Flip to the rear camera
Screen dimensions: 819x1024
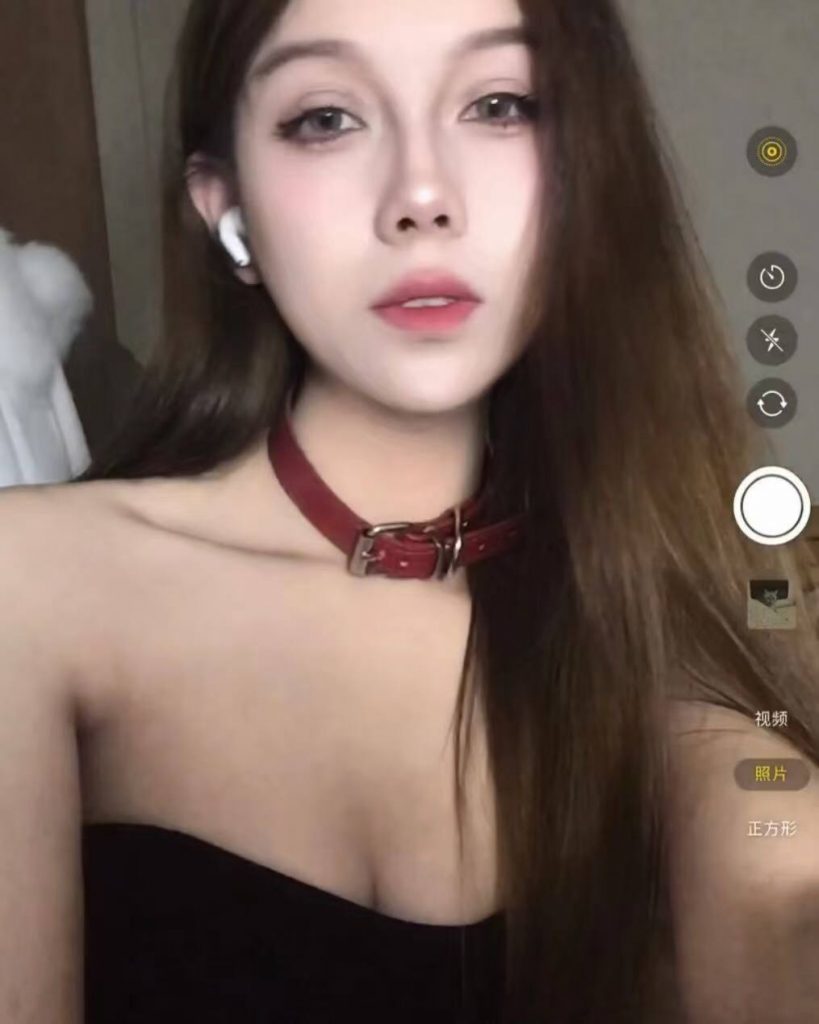pos(771,403)
